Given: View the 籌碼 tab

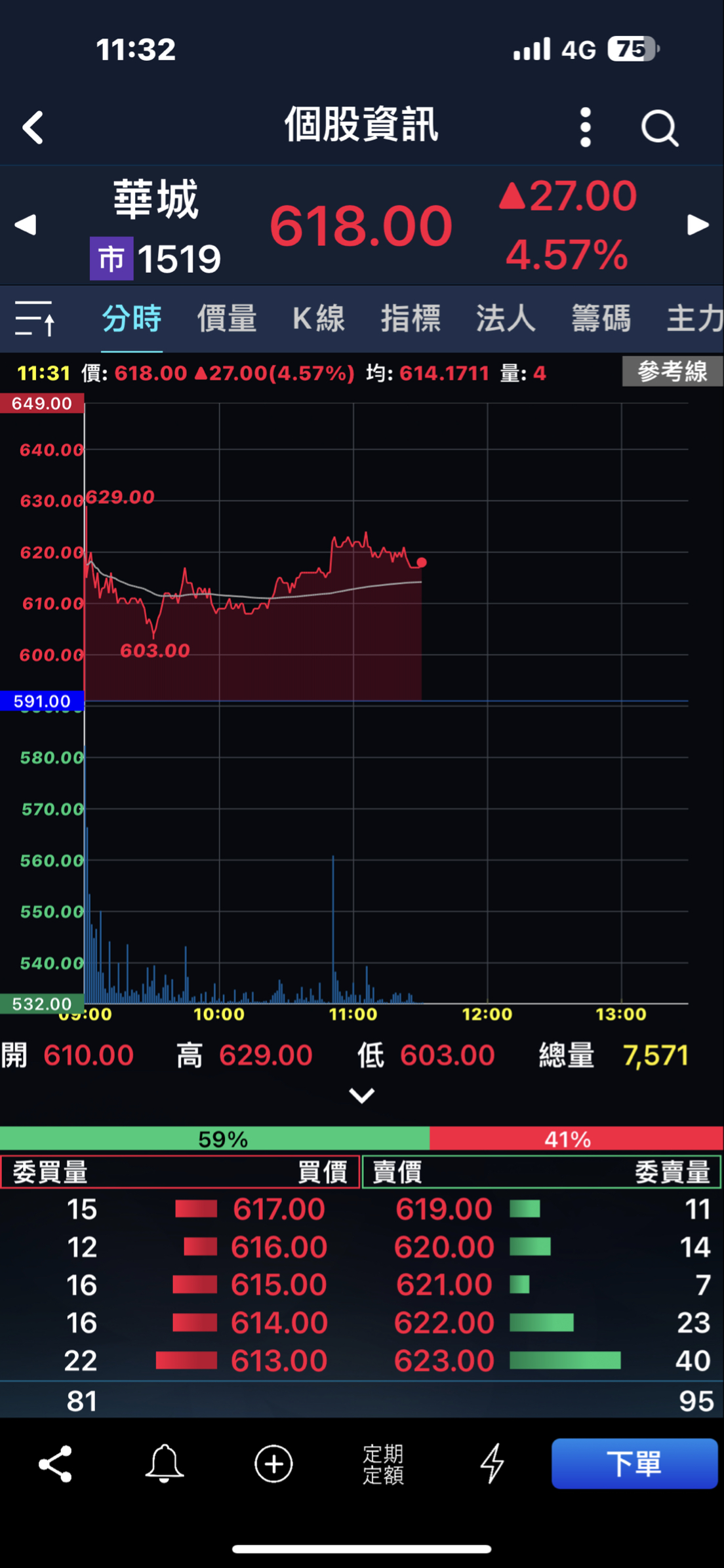Looking at the screenshot, I should [601, 319].
